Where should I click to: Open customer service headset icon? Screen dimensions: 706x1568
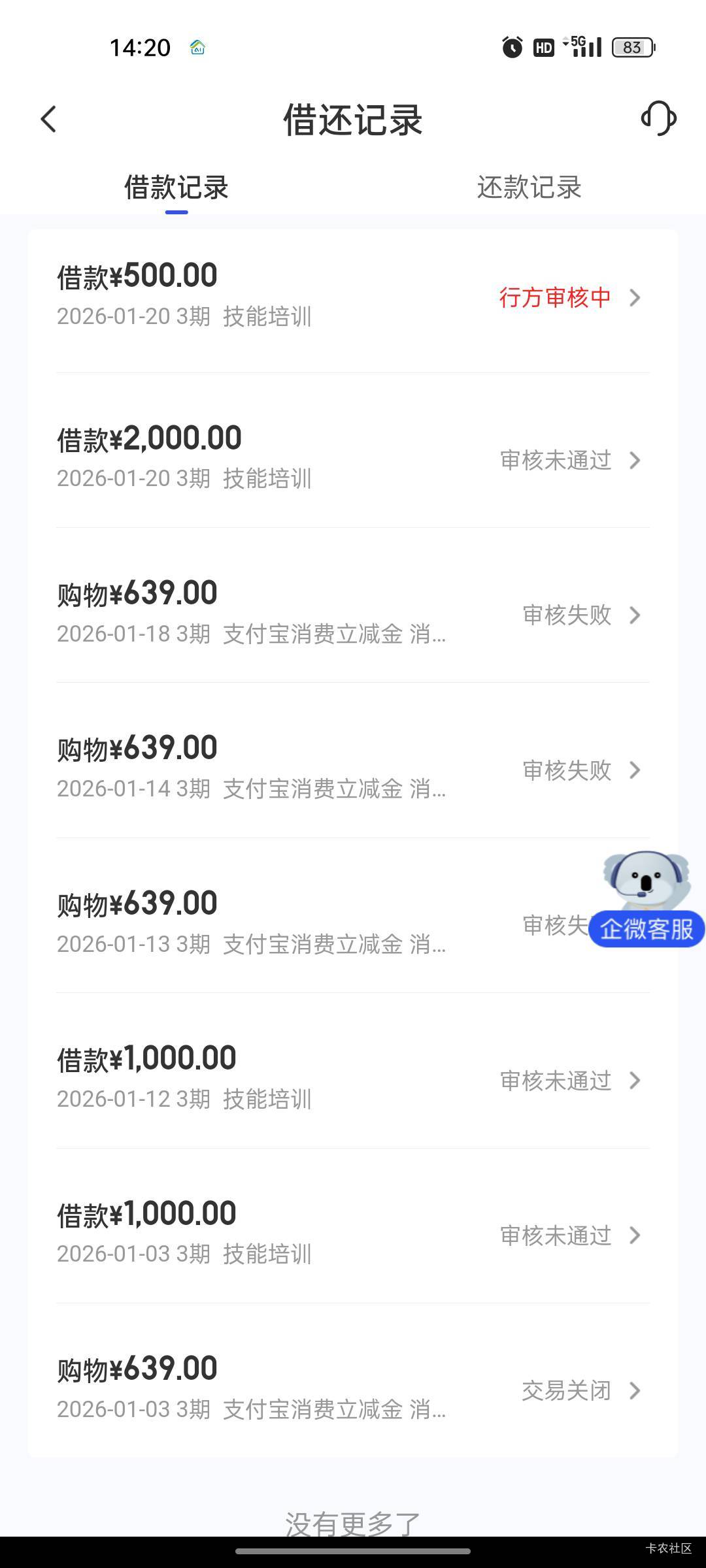pyautogui.click(x=658, y=118)
